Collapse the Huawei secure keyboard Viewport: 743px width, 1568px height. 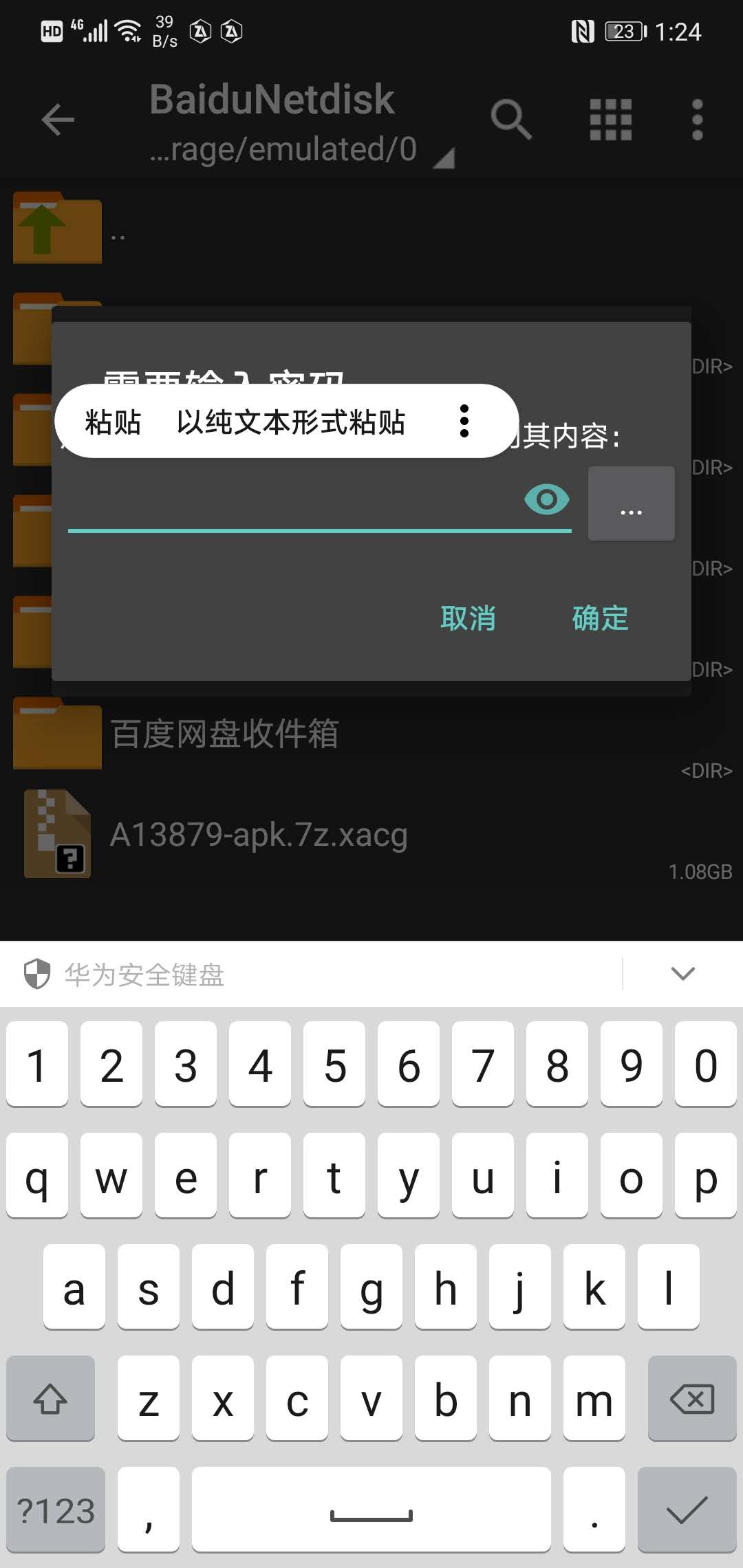click(x=683, y=974)
